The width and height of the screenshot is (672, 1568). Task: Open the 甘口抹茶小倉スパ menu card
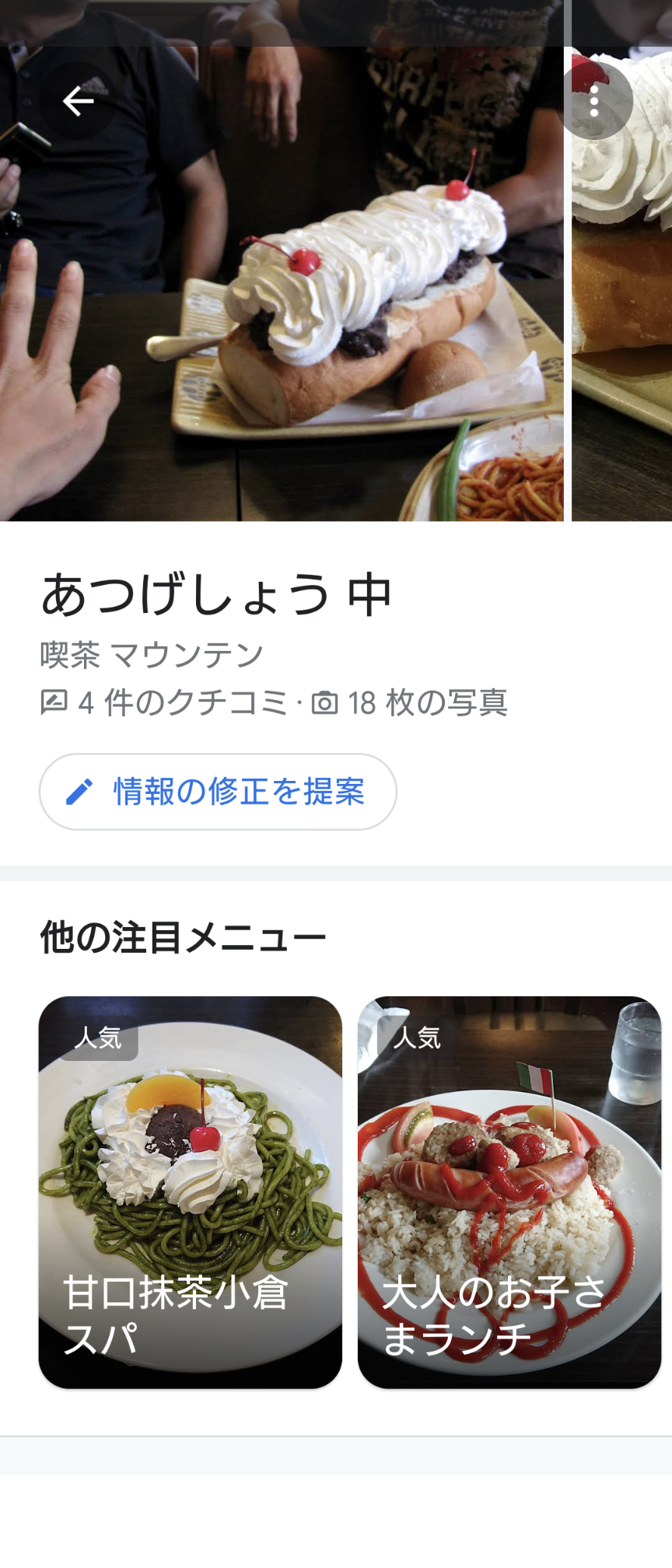[191, 1192]
